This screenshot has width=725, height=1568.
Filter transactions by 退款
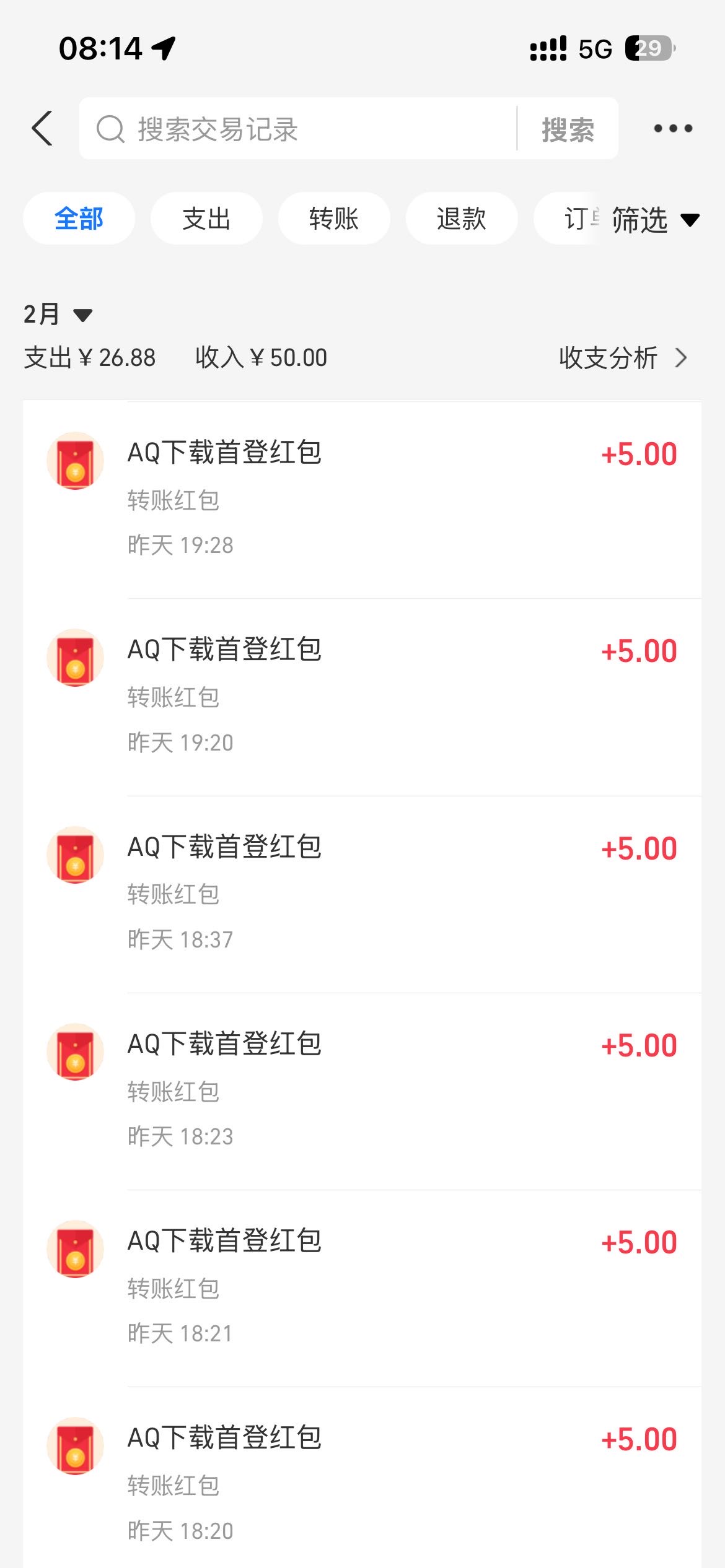pos(461,218)
